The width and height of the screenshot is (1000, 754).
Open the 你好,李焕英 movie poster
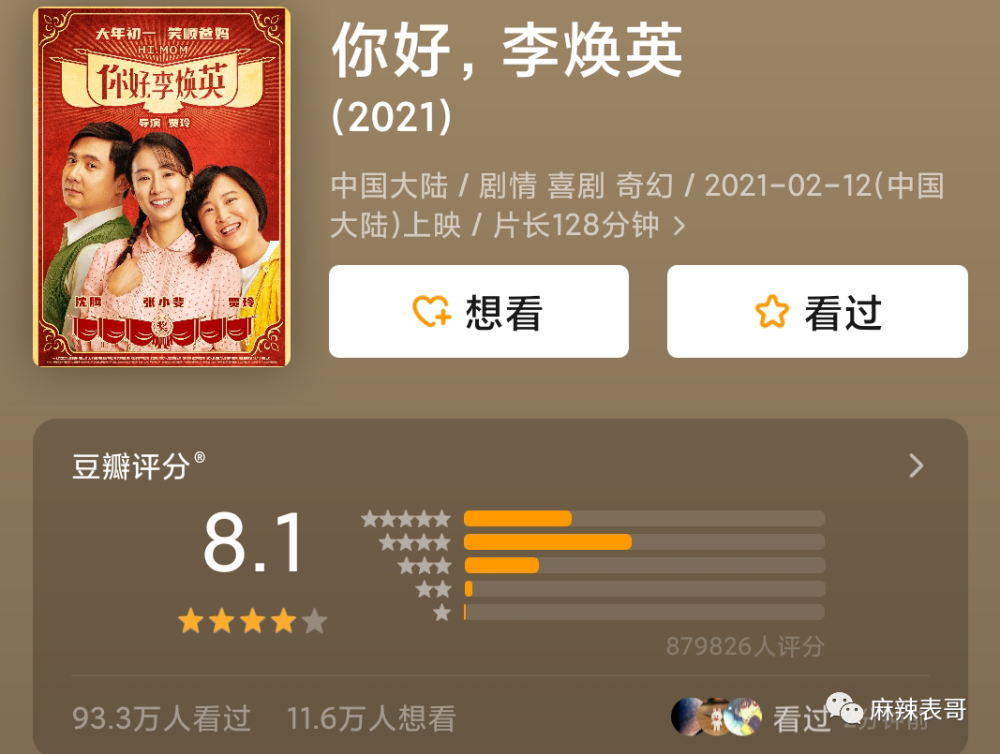pos(162,187)
